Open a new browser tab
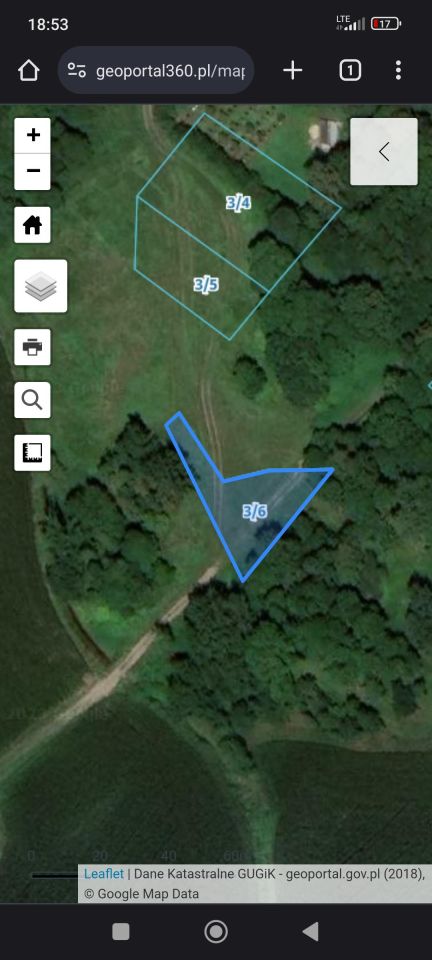This screenshot has width=432, height=960. (292, 71)
